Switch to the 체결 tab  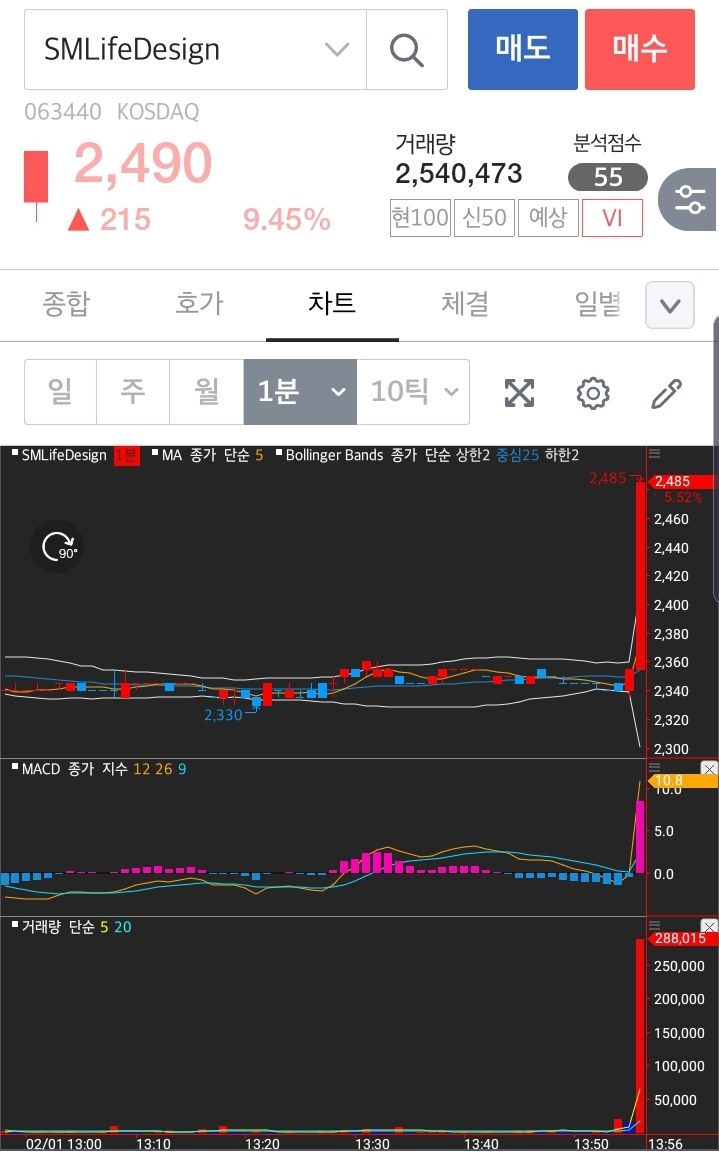pos(465,304)
